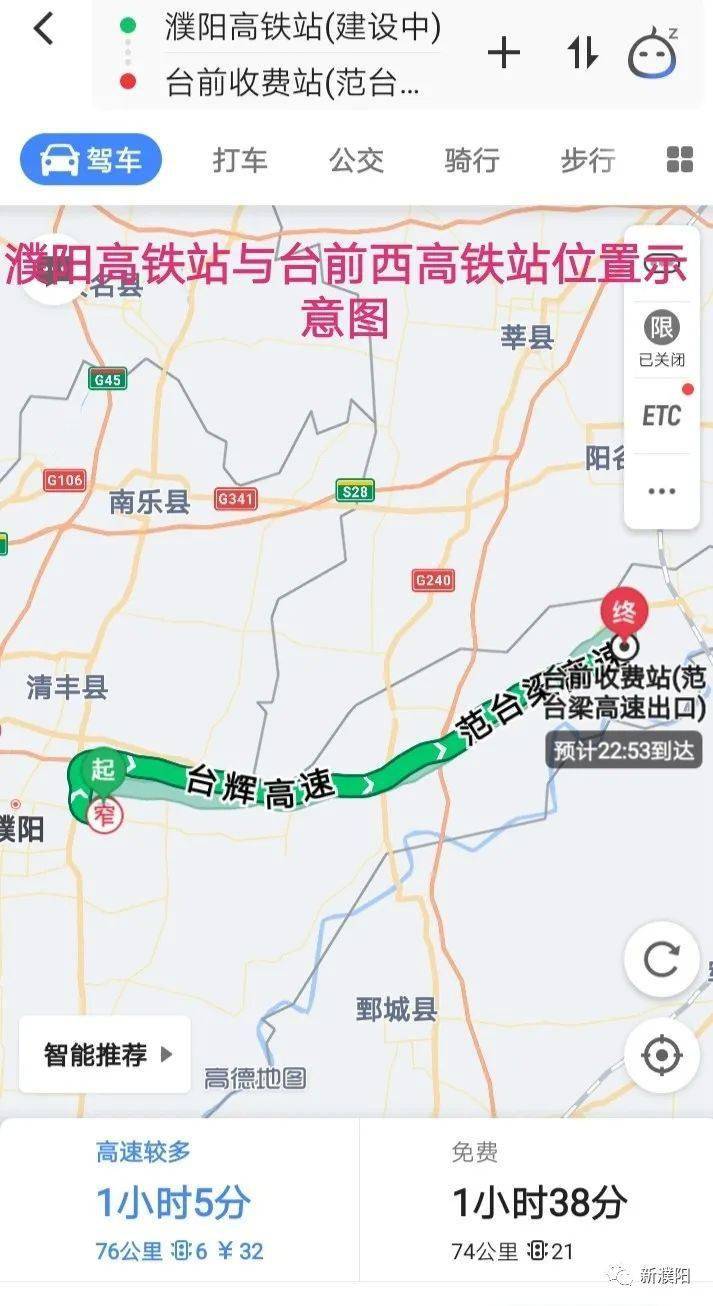Switch to the 公交 transit tab
Image resolution: width=713 pixels, height=1306 pixels.
tap(356, 160)
